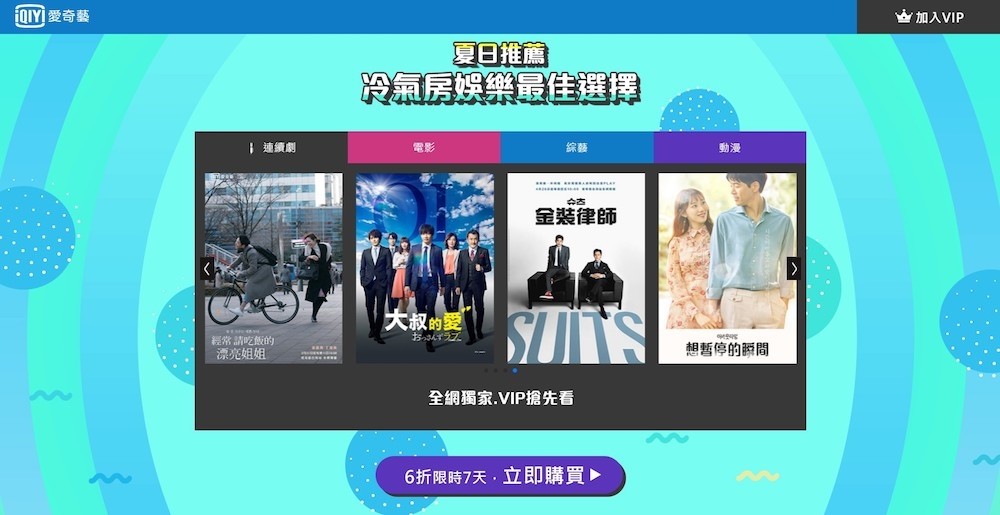Switch to the 動漫 tab
Image resolution: width=1000 pixels, height=515 pixels.
pos(730,147)
